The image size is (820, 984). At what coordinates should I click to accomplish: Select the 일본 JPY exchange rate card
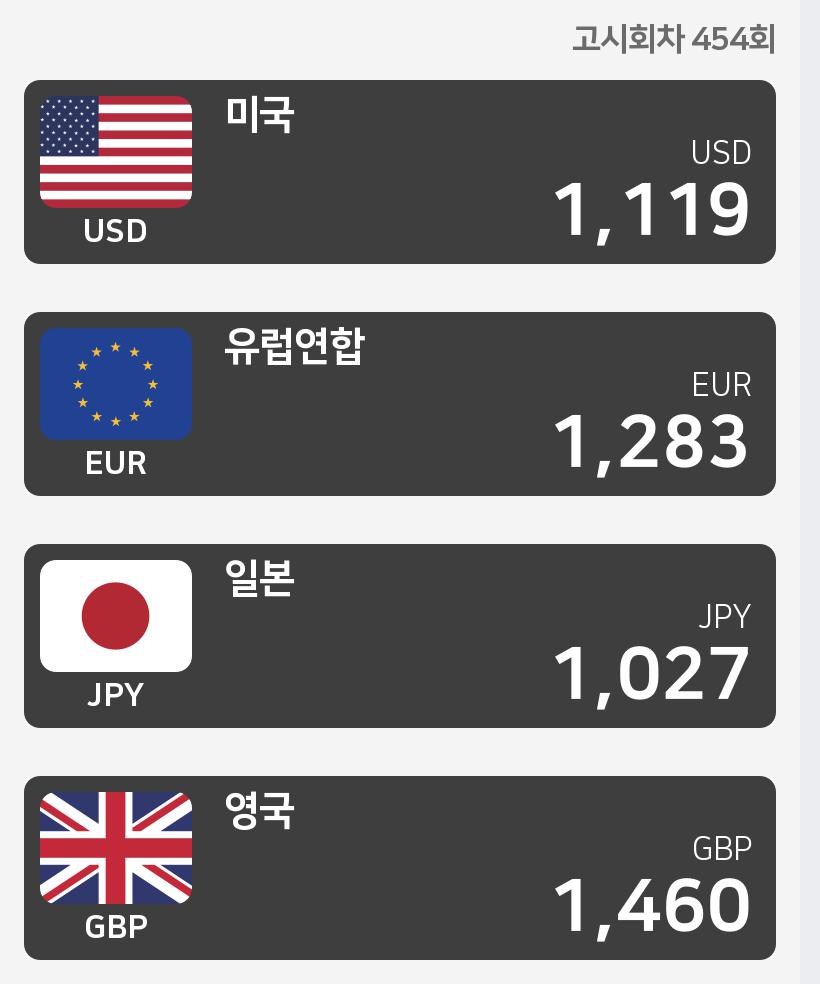400,636
